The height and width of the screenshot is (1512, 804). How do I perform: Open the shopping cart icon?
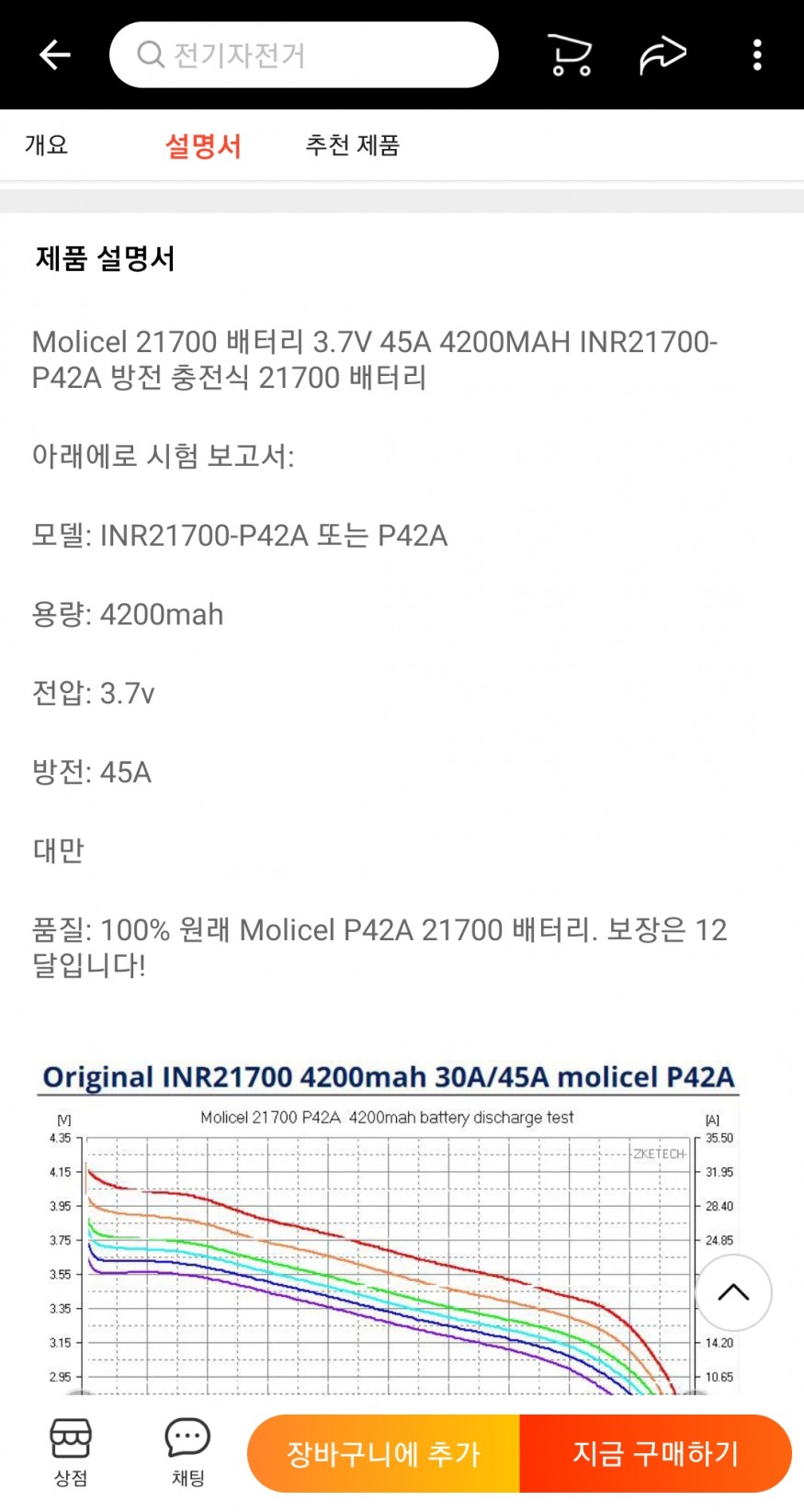point(570,55)
